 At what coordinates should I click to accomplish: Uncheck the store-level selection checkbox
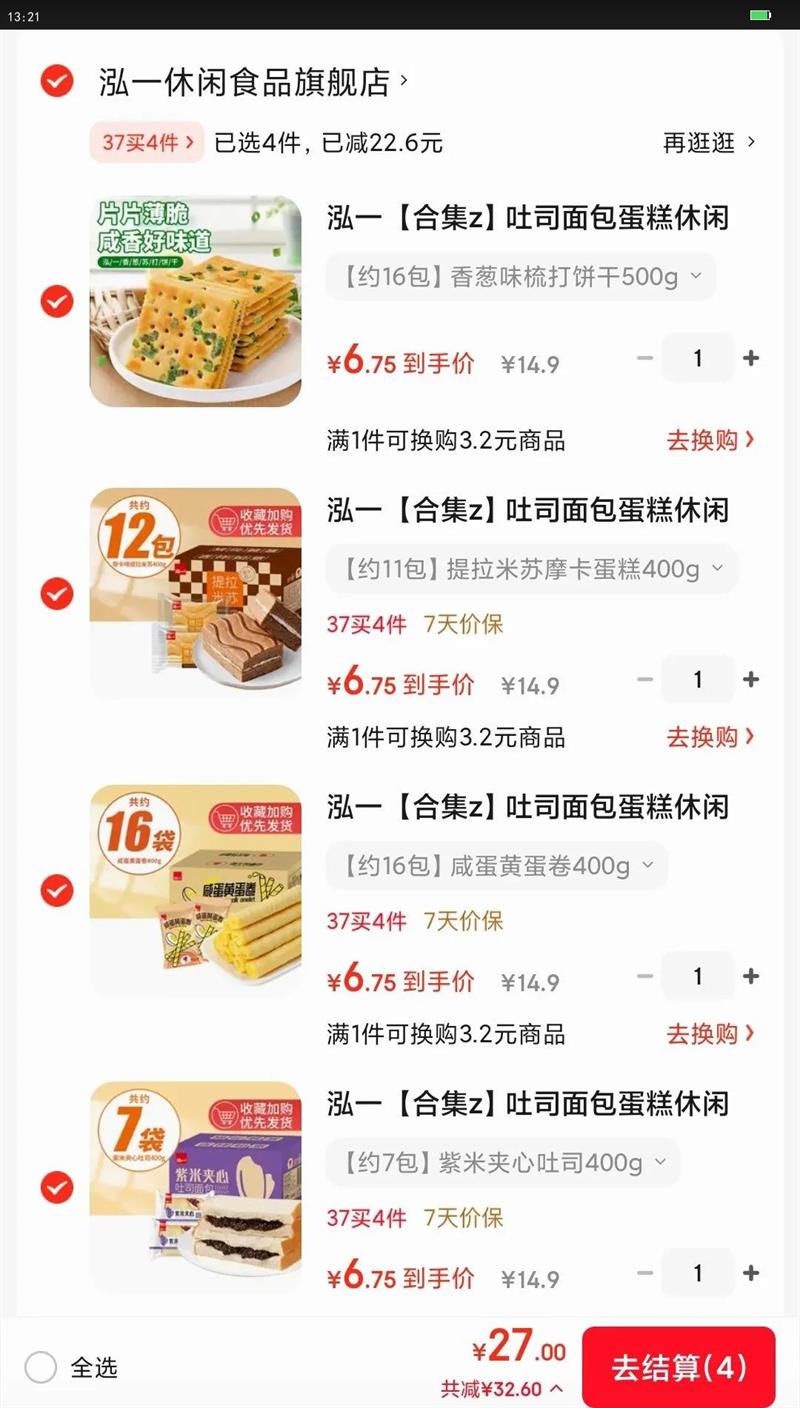tap(57, 81)
